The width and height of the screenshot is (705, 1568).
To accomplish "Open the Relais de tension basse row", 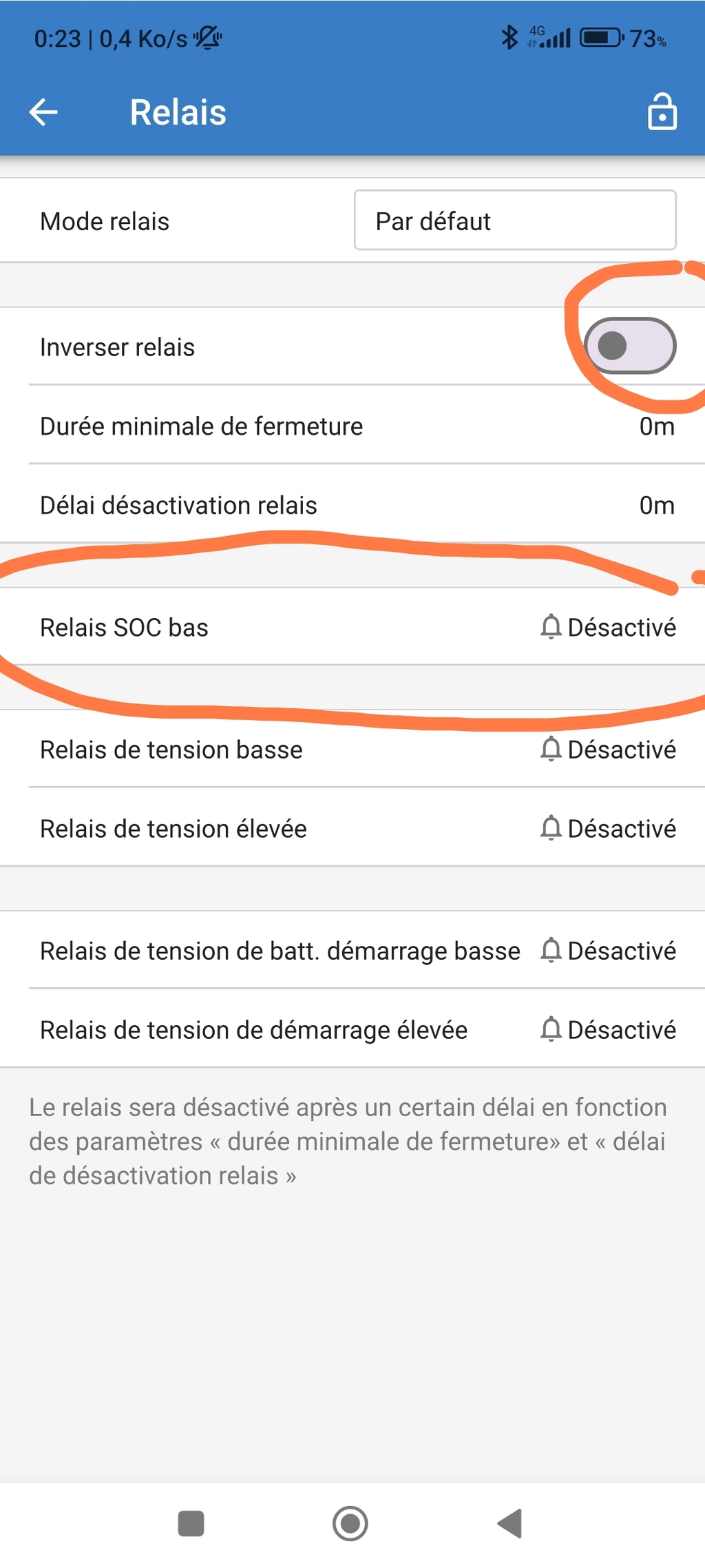I will [x=352, y=749].
